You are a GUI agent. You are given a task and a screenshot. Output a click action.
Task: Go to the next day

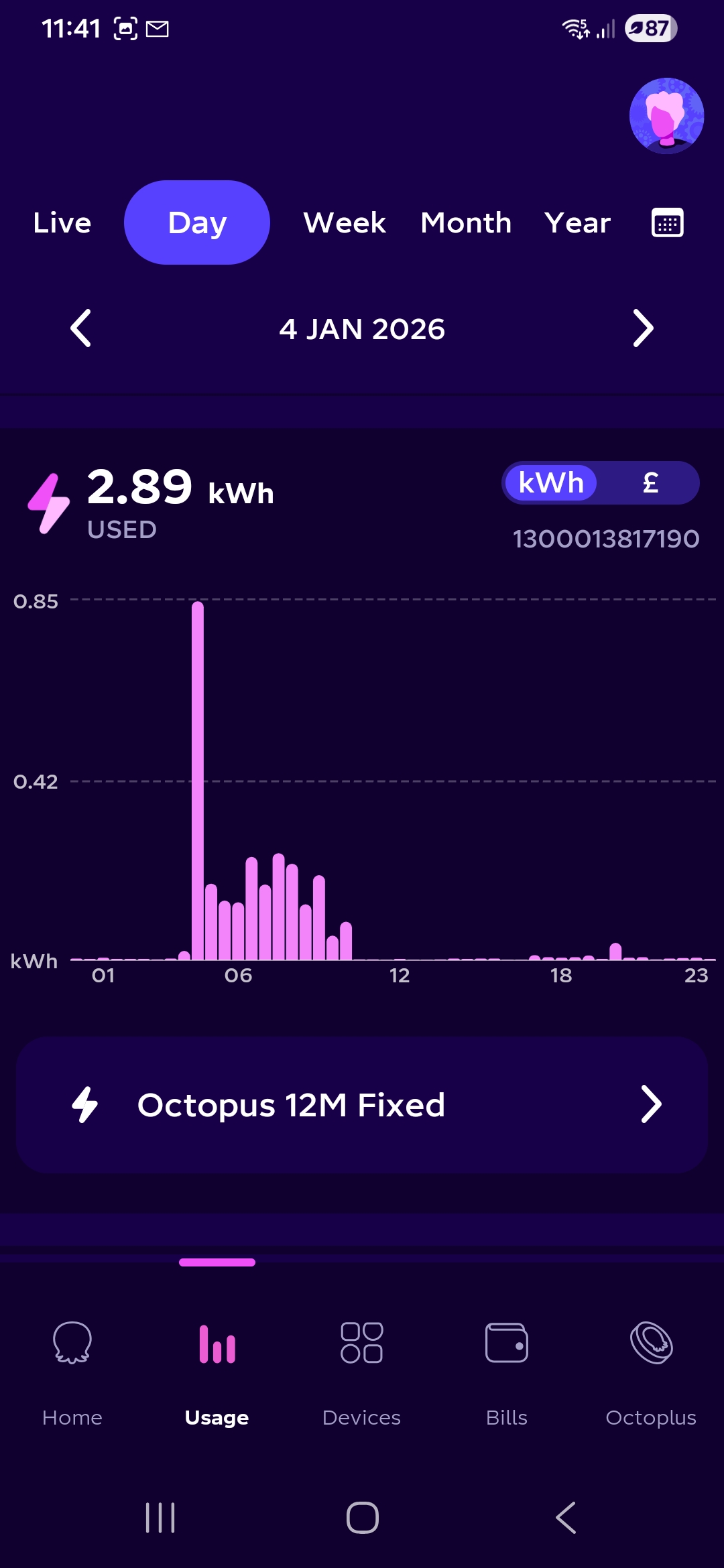pos(642,328)
